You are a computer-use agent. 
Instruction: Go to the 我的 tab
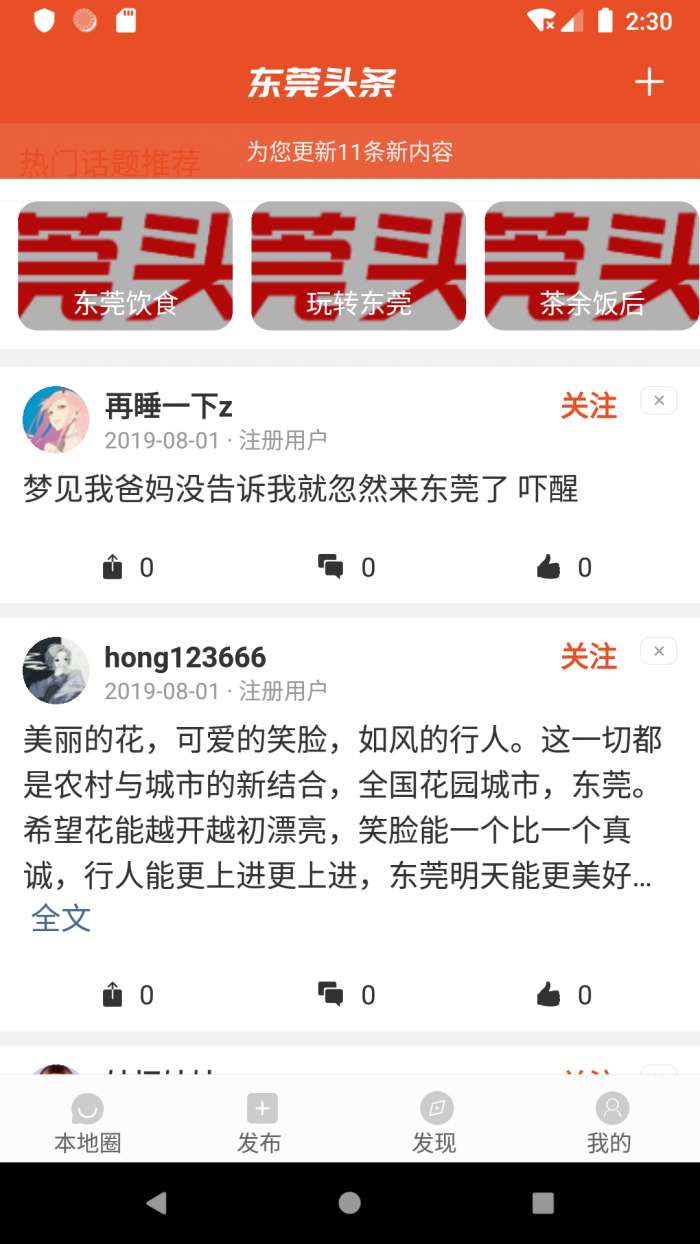pos(611,1122)
